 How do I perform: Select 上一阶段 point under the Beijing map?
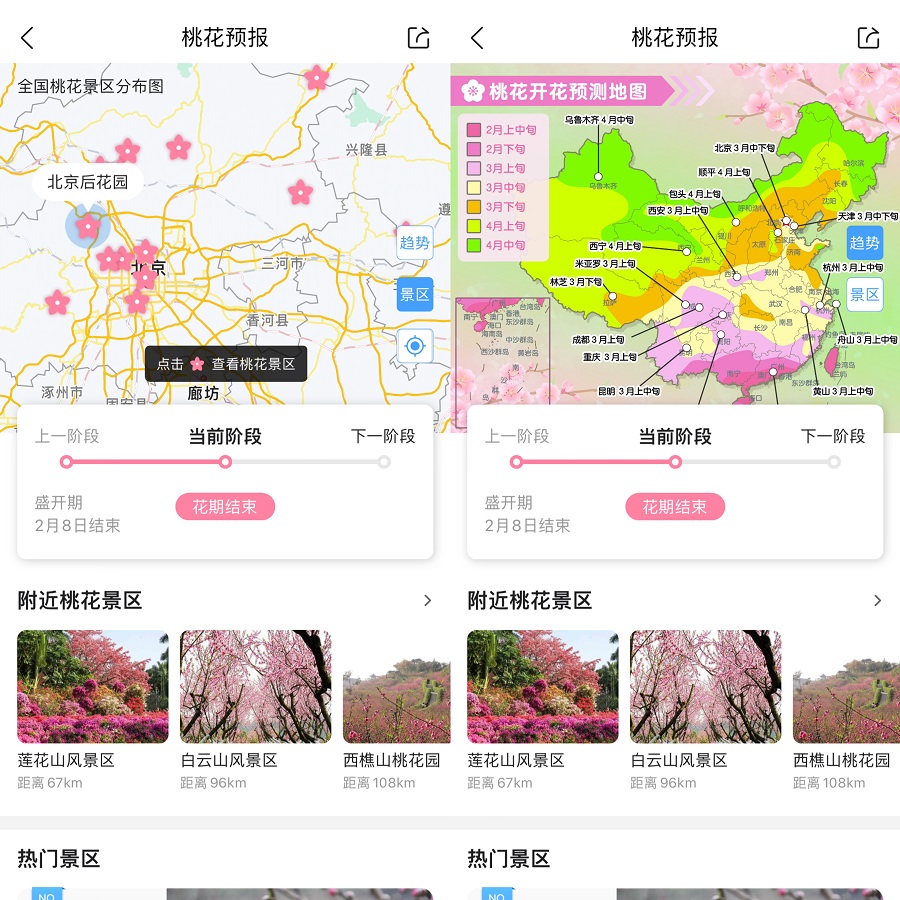(67, 462)
